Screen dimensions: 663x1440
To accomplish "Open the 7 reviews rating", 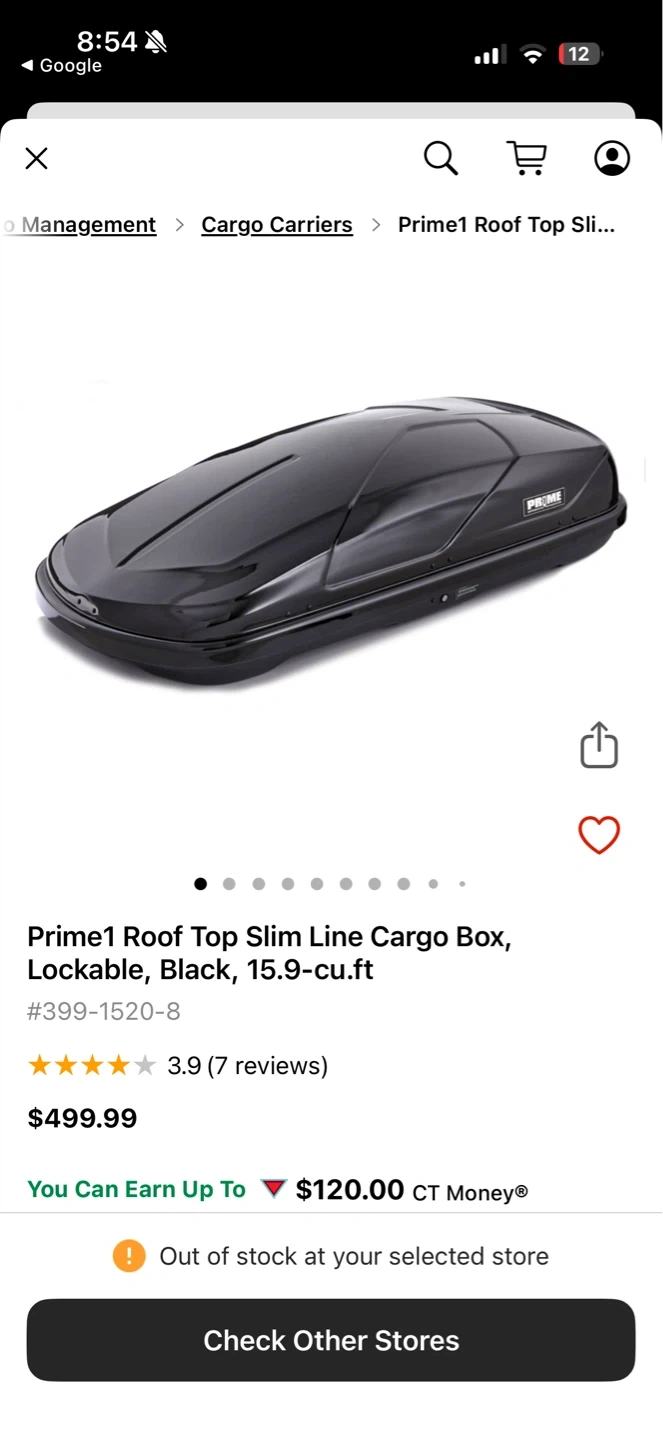I will (247, 1066).
